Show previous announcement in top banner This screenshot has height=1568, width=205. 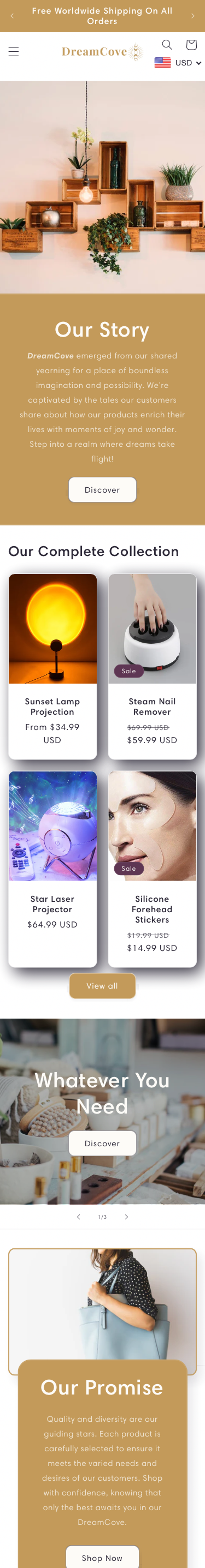point(12,16)
